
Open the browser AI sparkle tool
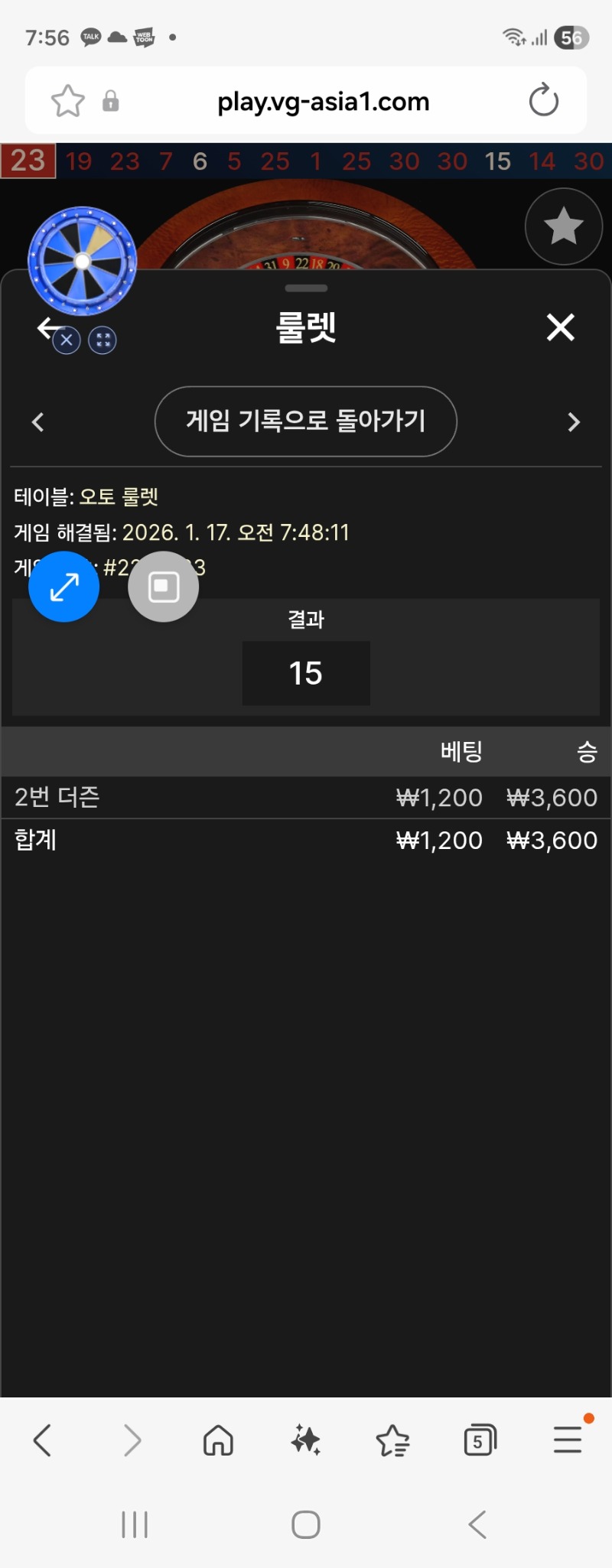306,1440
